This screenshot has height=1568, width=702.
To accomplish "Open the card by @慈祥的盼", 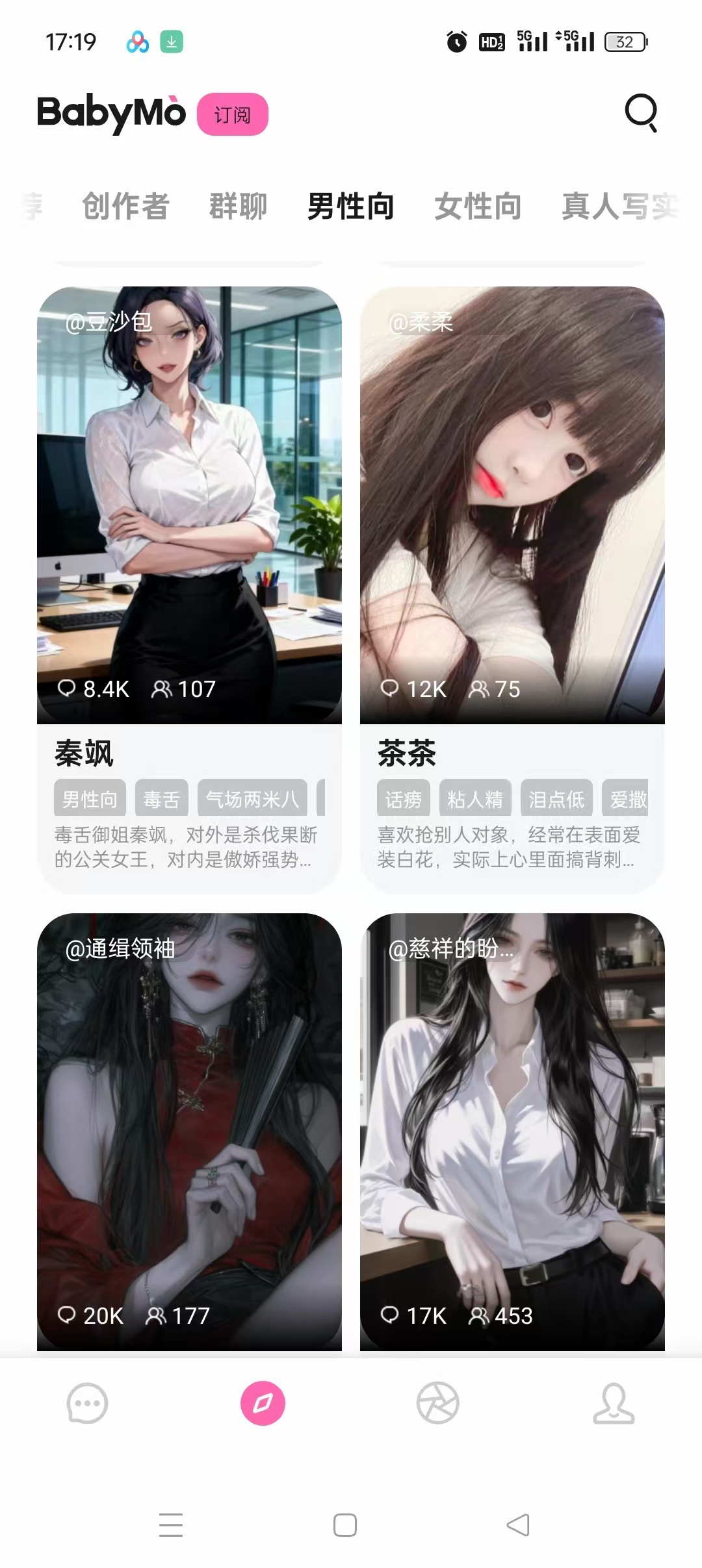I will 512,1130.
